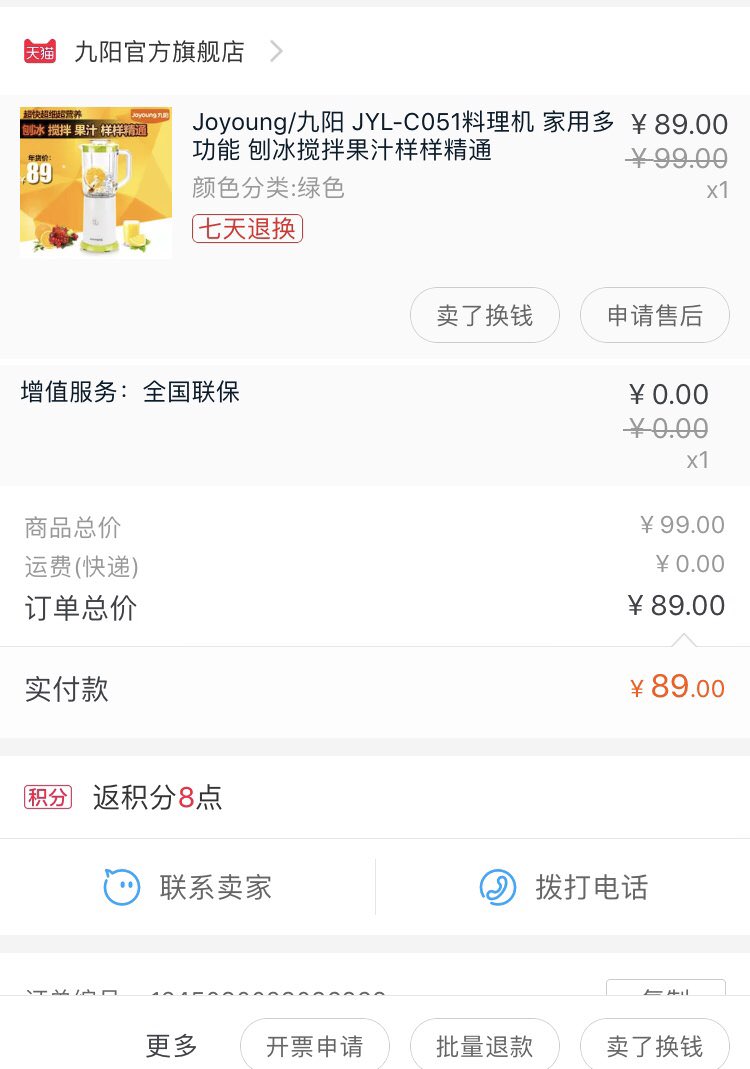Image resolution: width=750 pixels, height=1069 pixels.
Task: Call the seller with 拨打电话
Action: click(563, 887)
